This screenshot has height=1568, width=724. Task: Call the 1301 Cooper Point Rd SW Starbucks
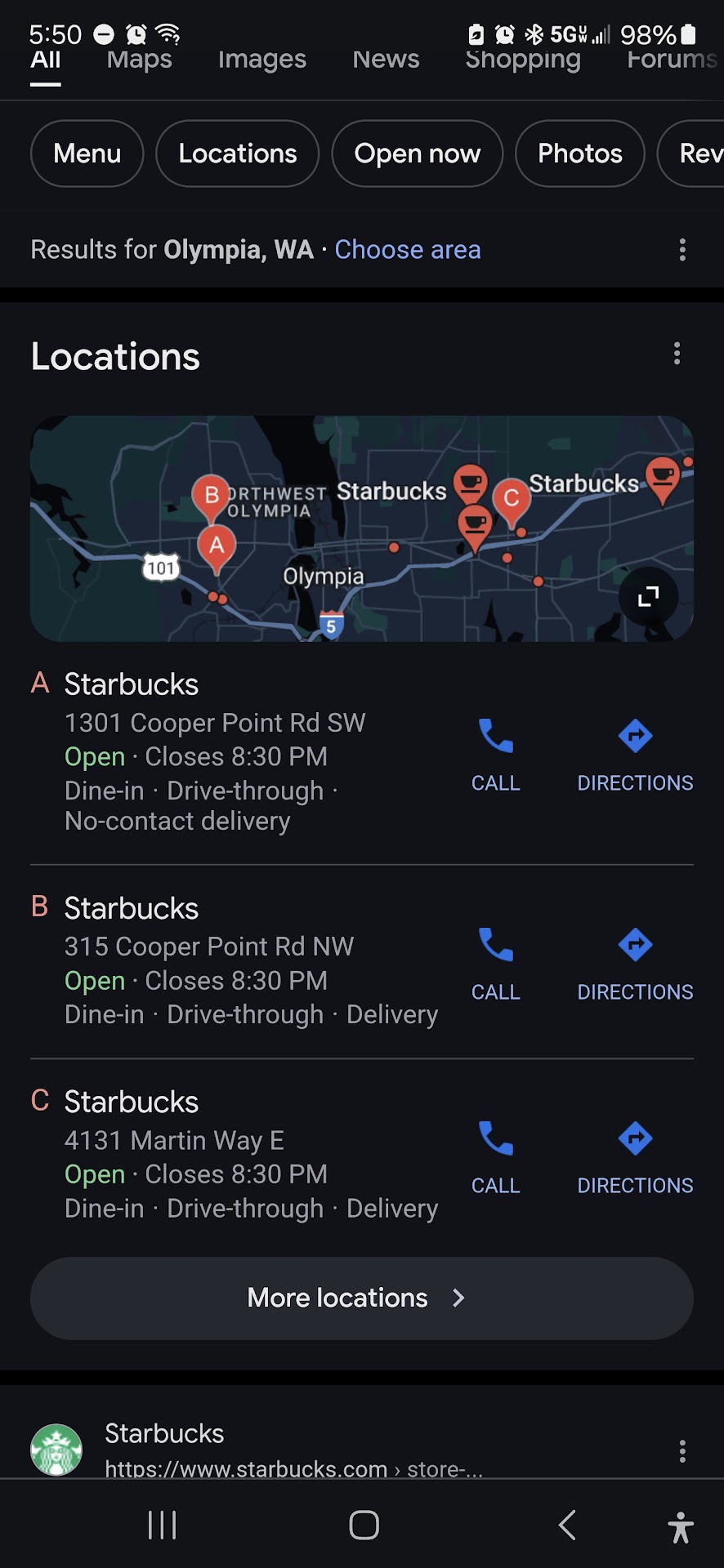[495, 755]
